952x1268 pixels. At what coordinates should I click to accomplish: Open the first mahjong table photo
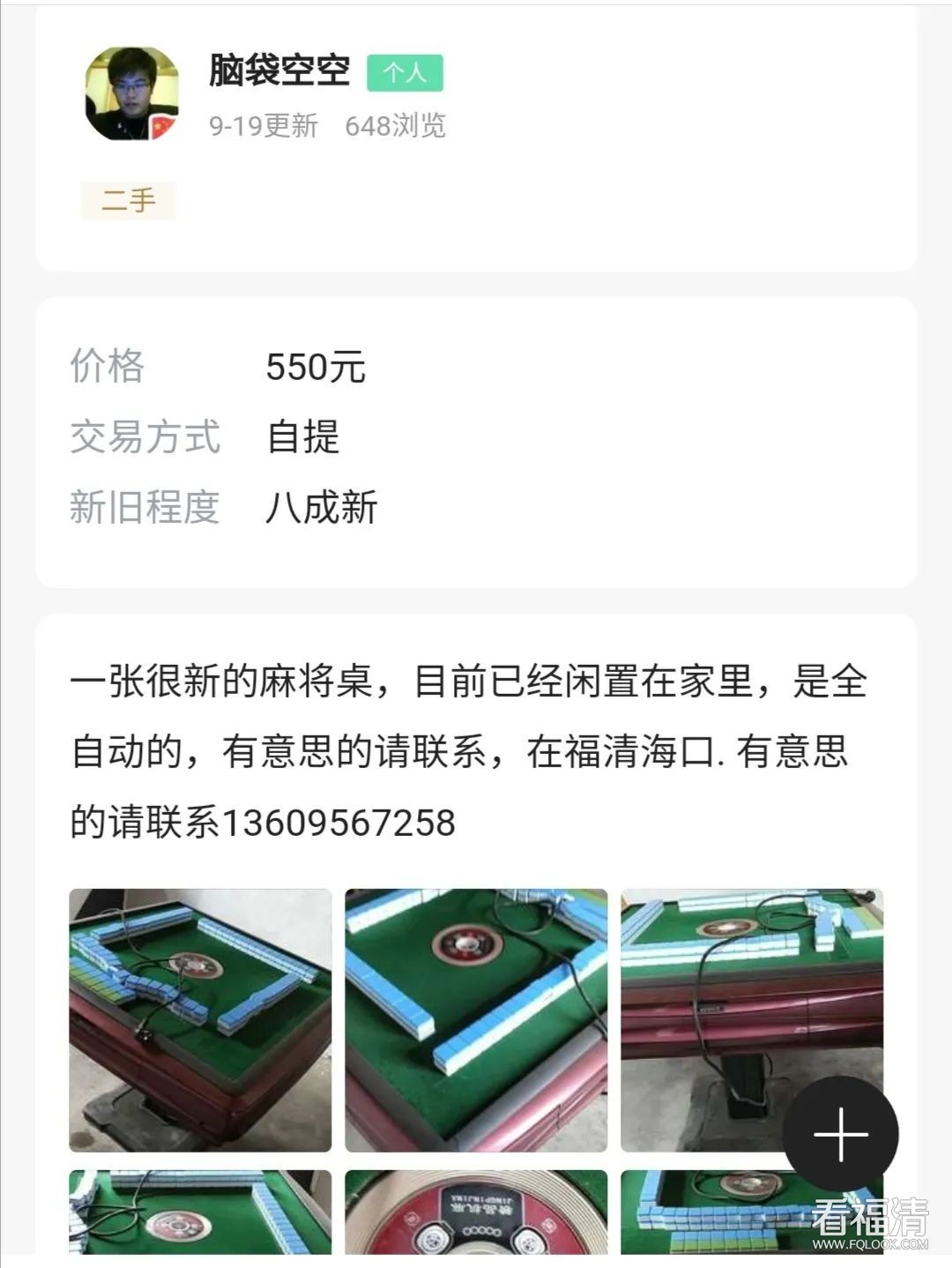pyautogui.click(x=200, y=1019)
